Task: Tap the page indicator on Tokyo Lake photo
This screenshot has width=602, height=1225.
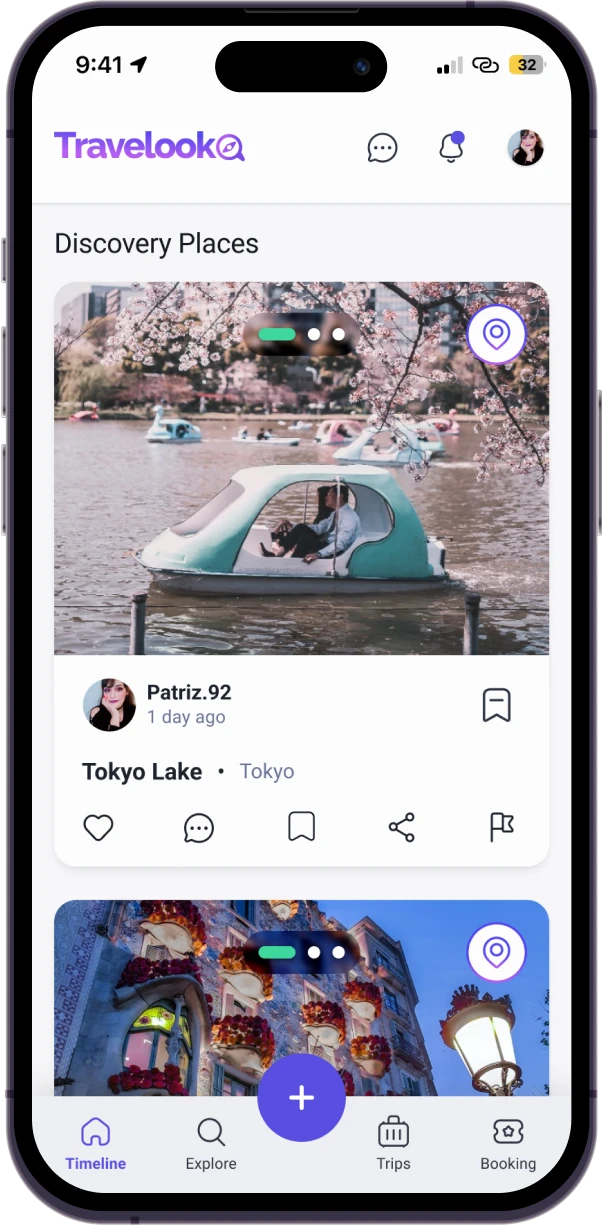Action: point(301,334)
